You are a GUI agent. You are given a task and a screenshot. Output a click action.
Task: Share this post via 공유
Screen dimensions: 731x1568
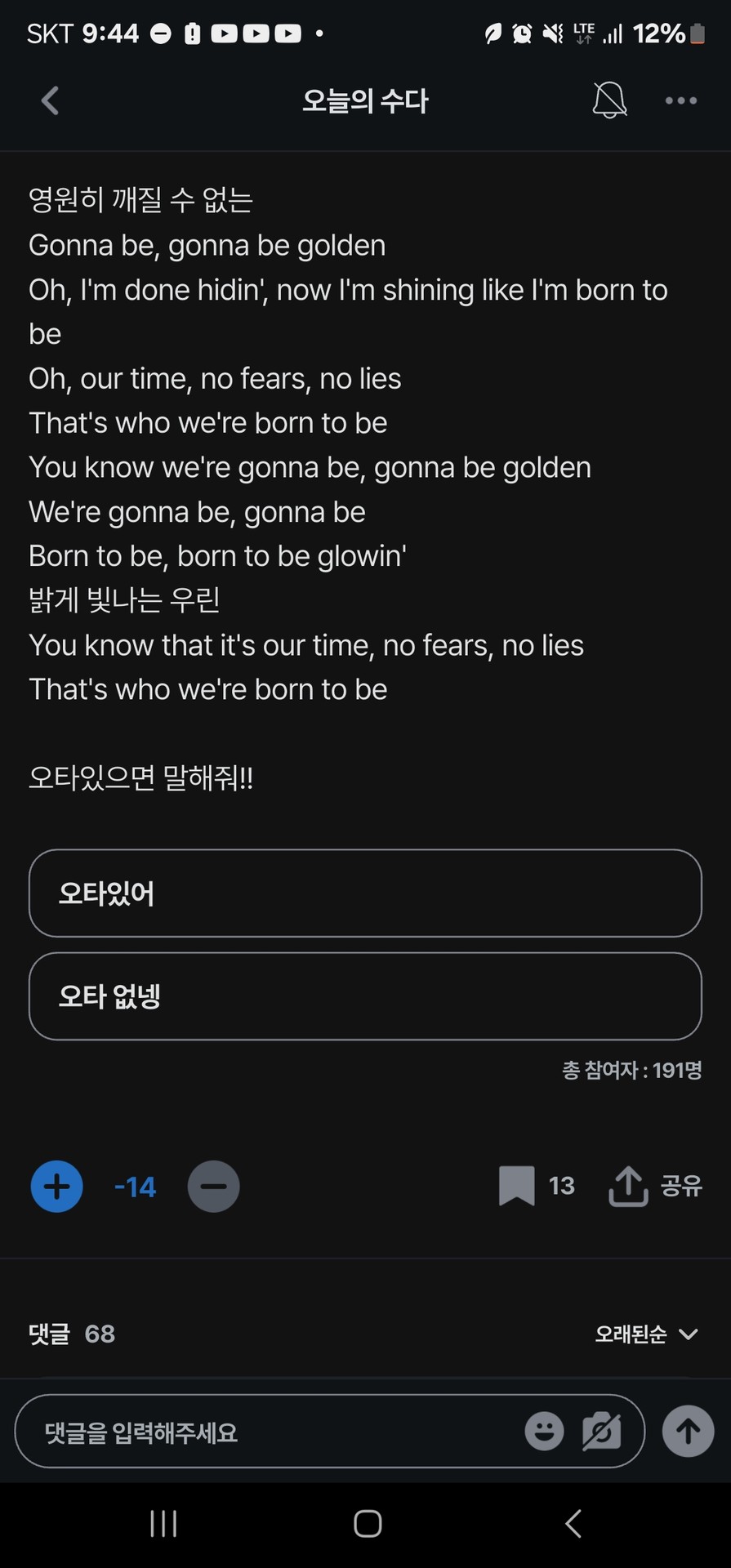(656, 1186)
